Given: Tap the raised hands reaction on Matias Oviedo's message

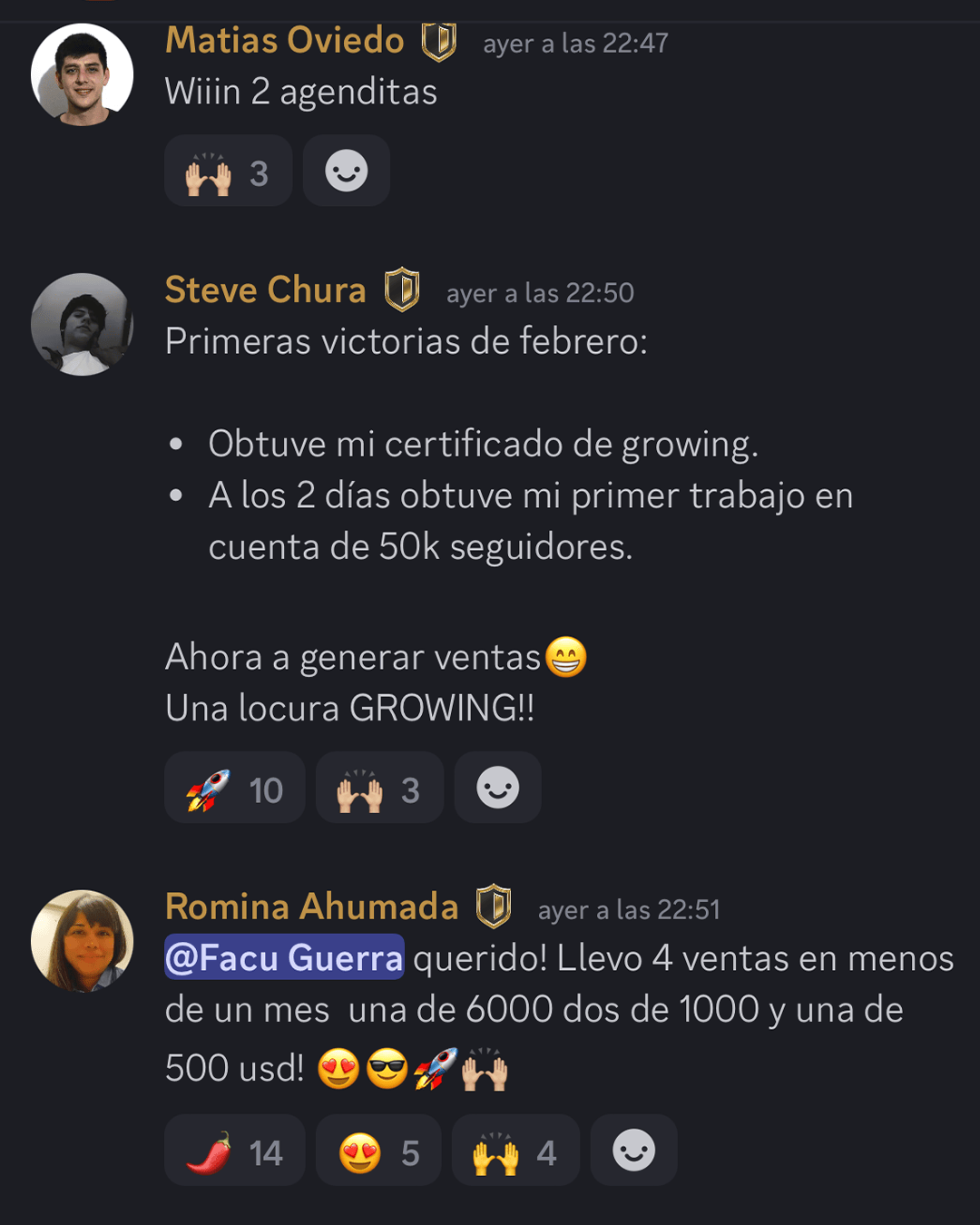Looking at the screenshot, I should pyautogui.click(x=228, y=171).
